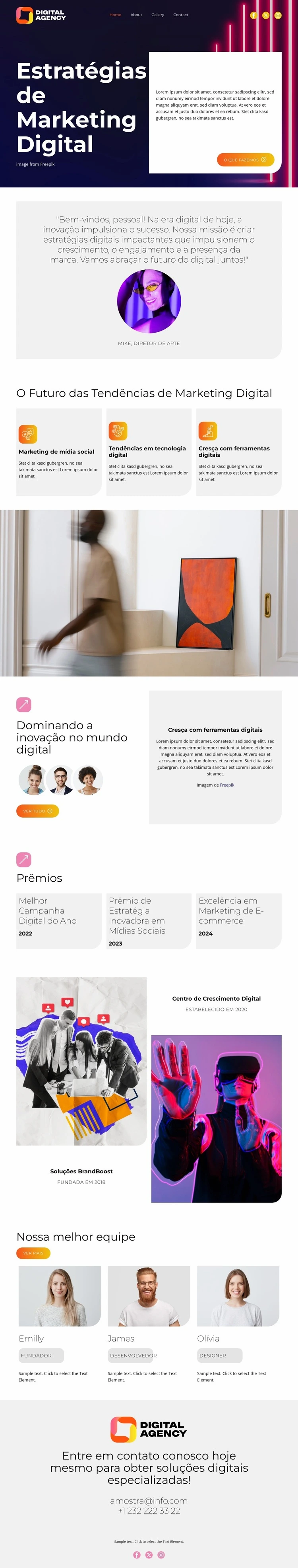
Task: Tap the amostra@info.com email address
Action: (148, 1500)
